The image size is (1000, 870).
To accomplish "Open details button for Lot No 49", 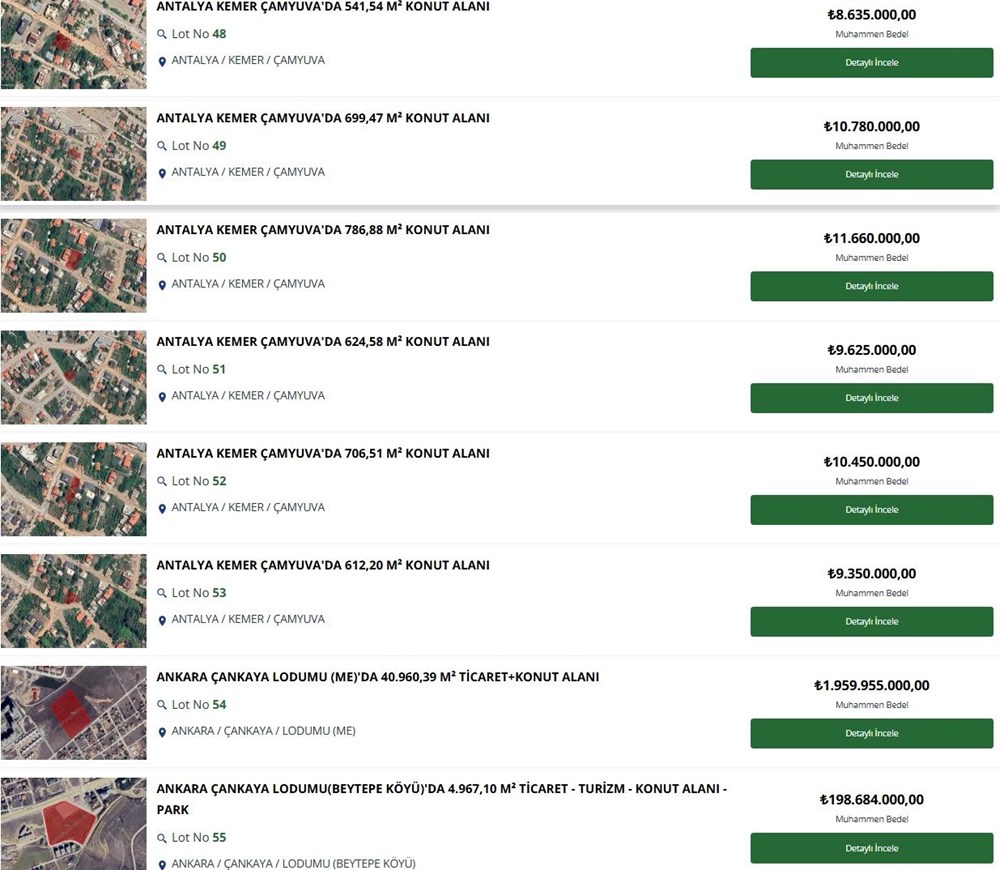I will coord(871,174).
